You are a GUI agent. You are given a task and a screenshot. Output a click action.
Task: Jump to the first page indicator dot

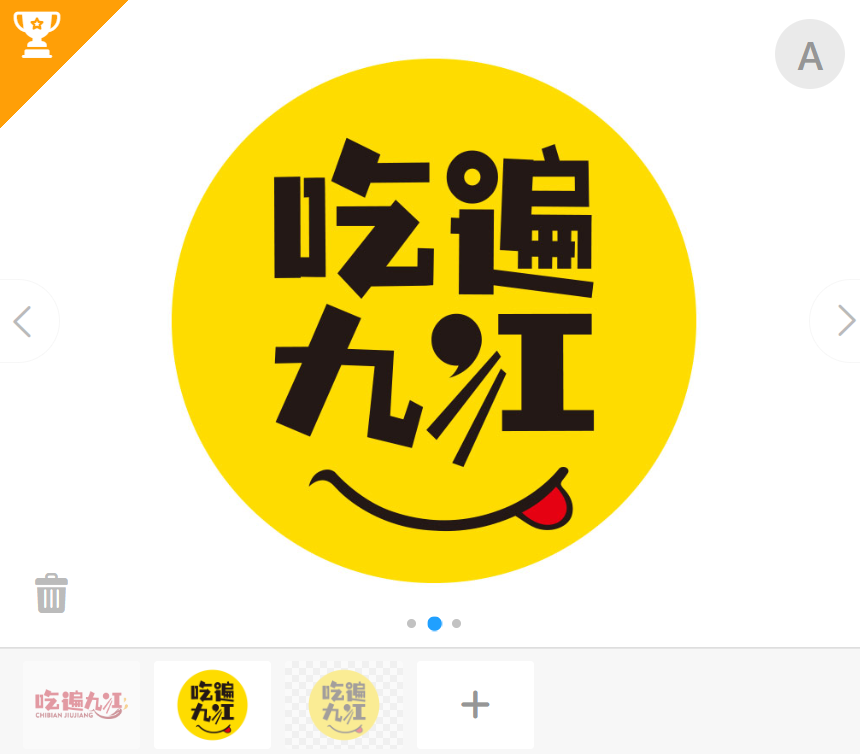tap(411, 623)
